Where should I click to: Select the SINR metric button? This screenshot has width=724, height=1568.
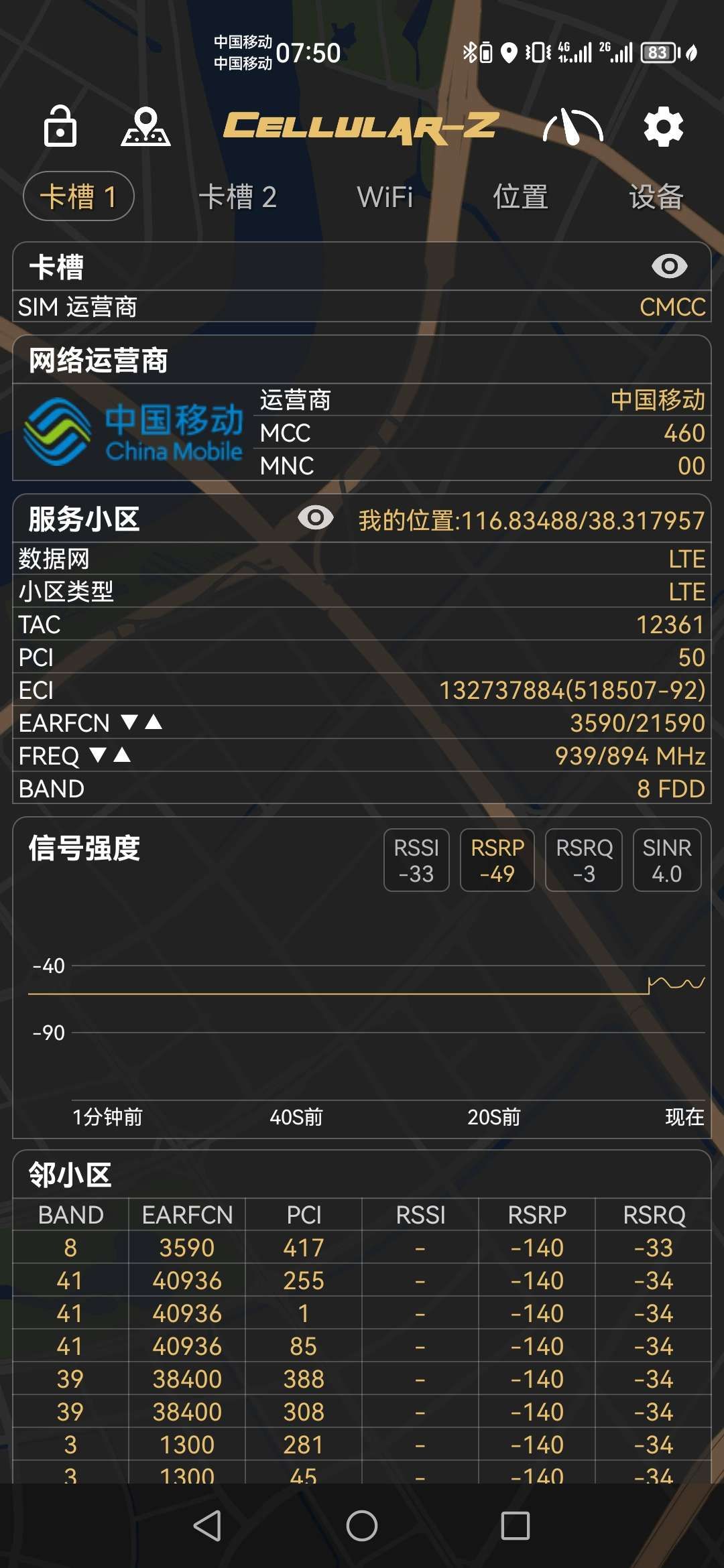(666, 860)
